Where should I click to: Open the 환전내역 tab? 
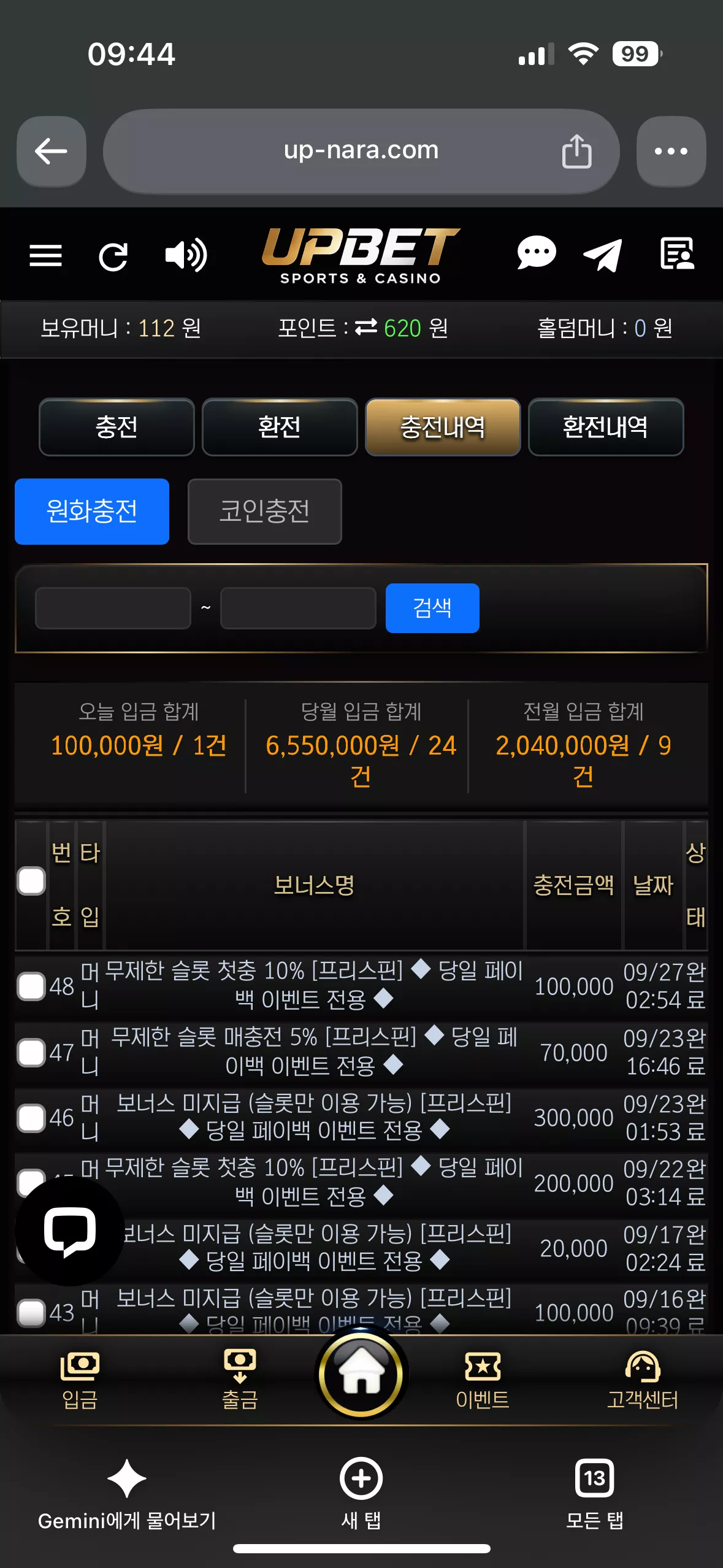tap(605, 427)
